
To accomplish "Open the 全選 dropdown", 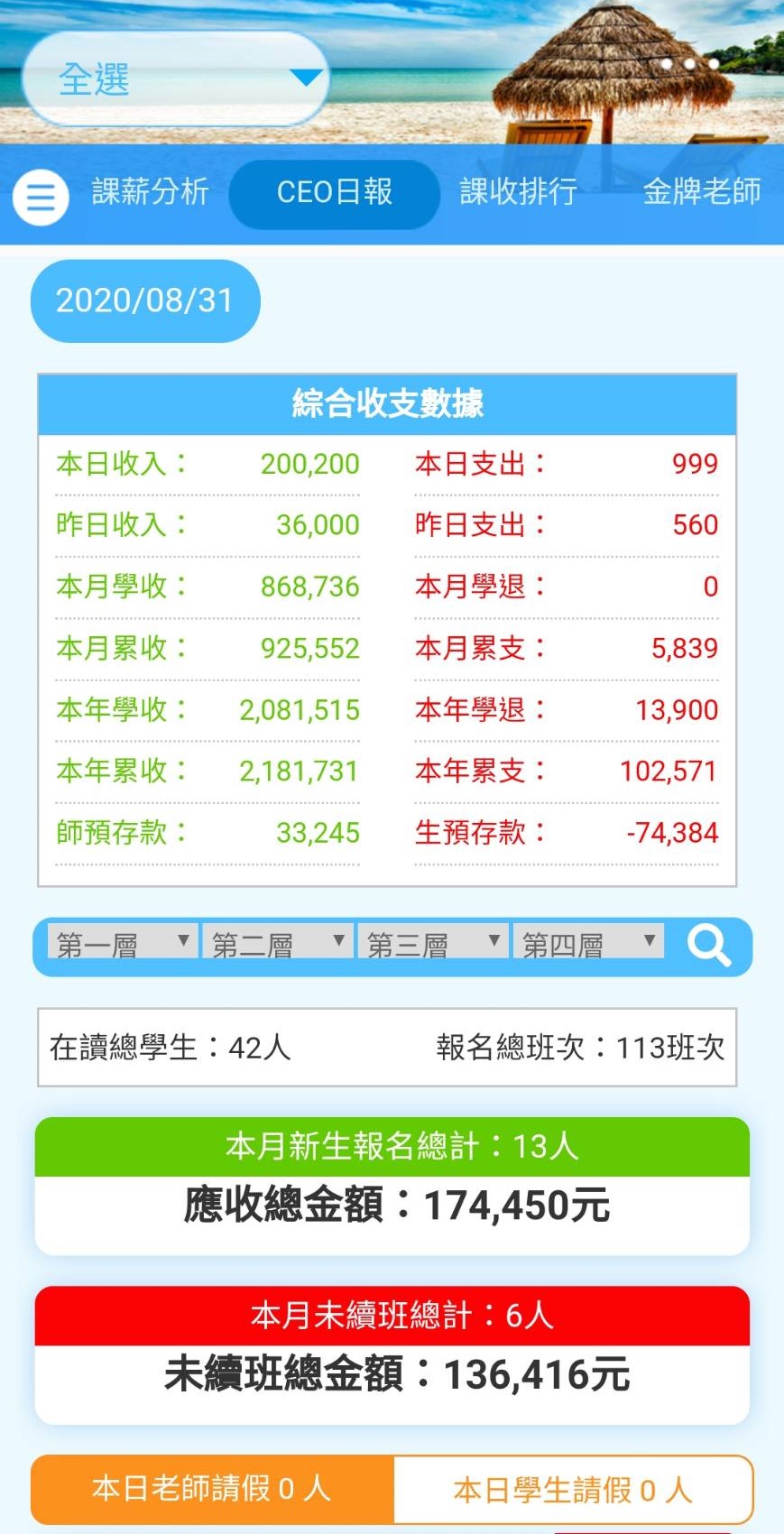I will click(175, 79).
